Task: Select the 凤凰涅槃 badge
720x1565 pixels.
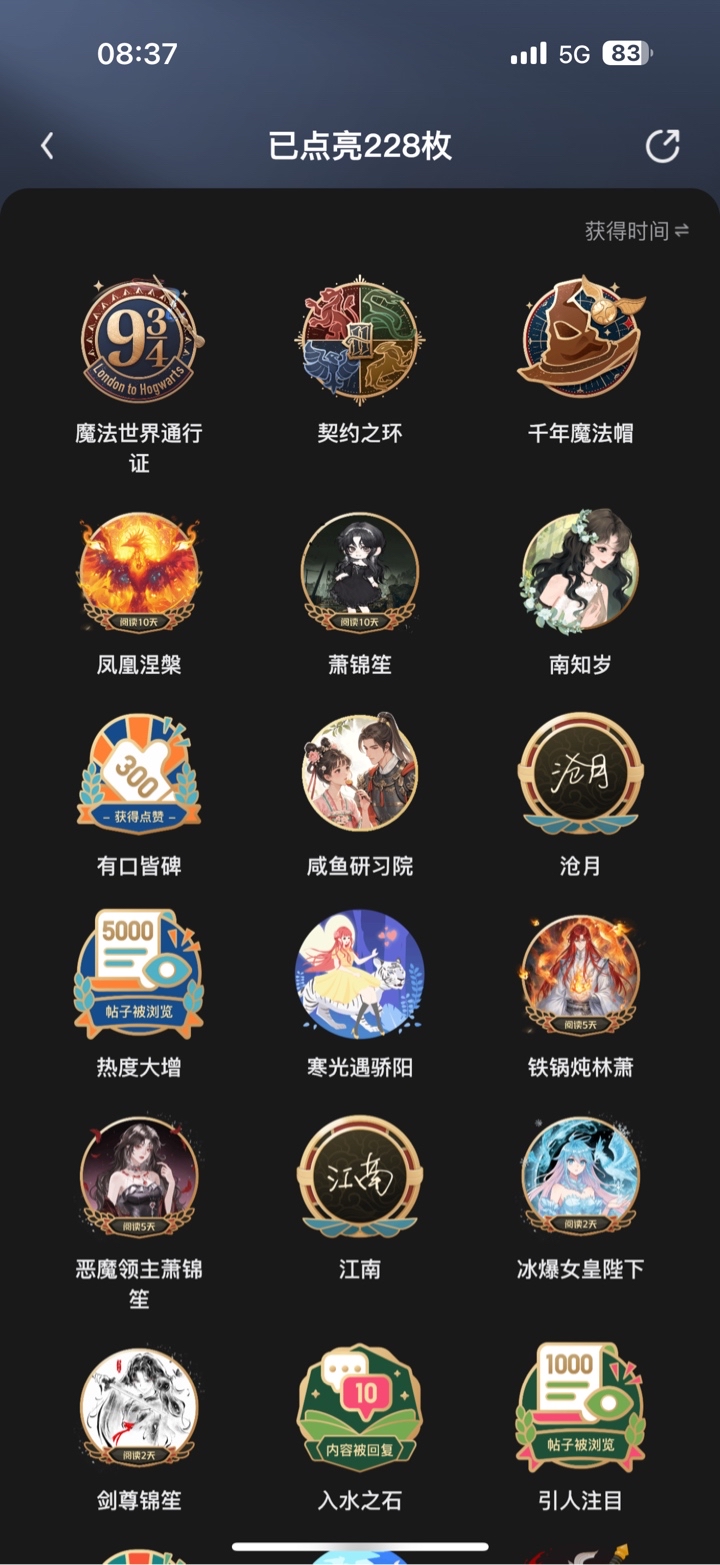Action: pos(139,572)
